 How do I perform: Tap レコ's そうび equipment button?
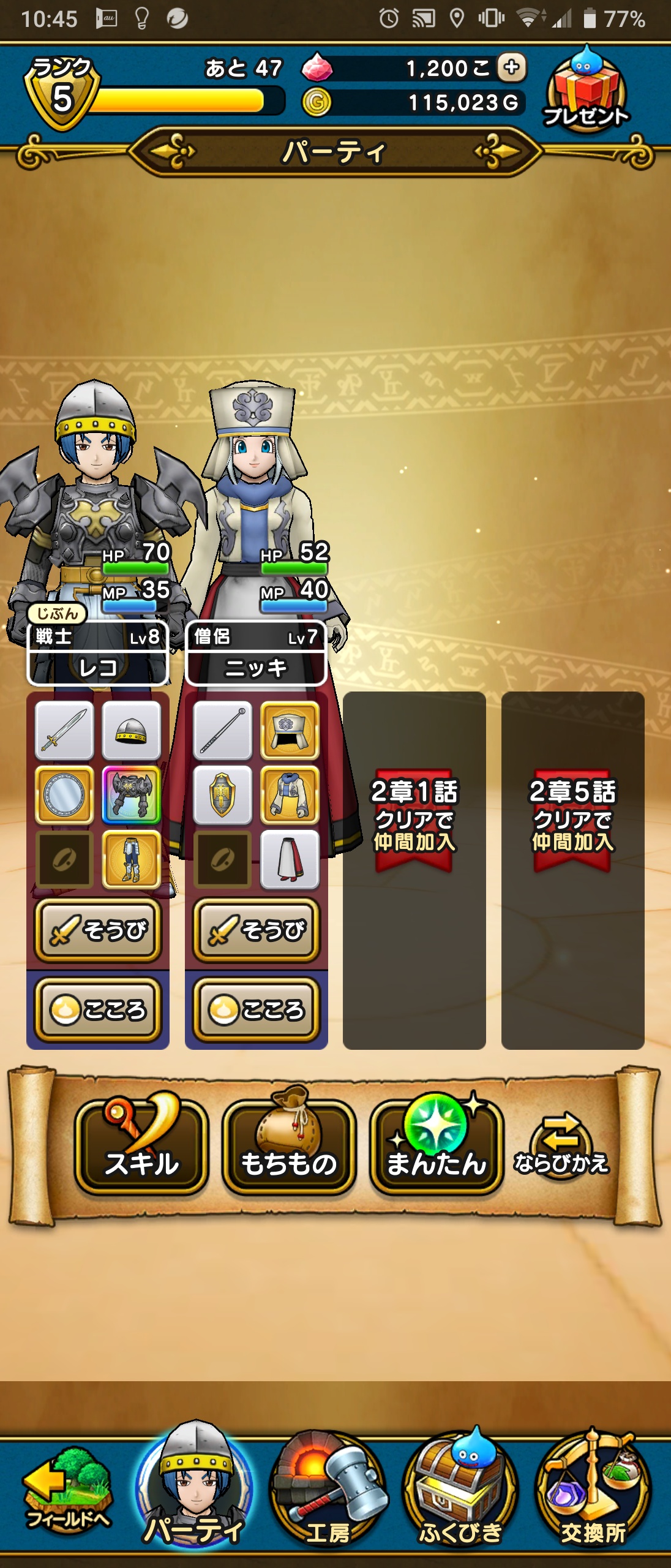pyautogui.click(x=98, y=929)
